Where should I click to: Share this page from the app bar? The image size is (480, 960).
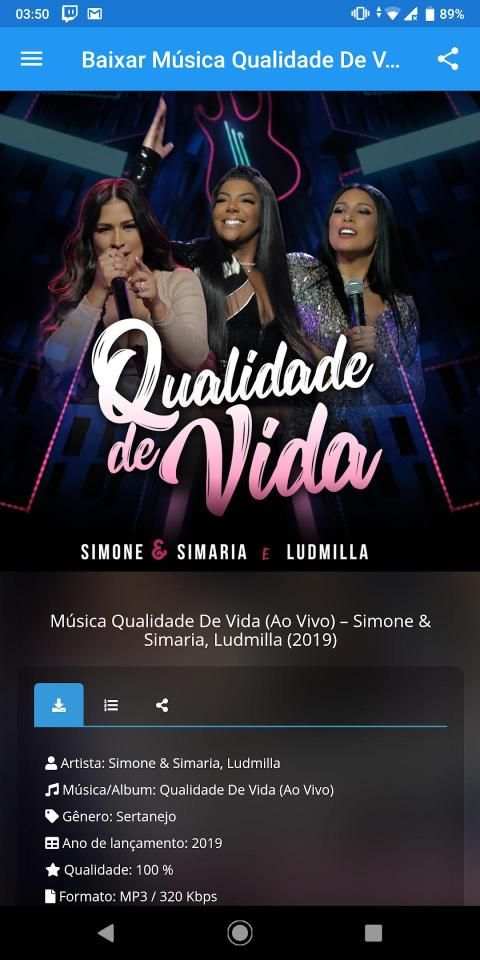click(x=448, y=59)
